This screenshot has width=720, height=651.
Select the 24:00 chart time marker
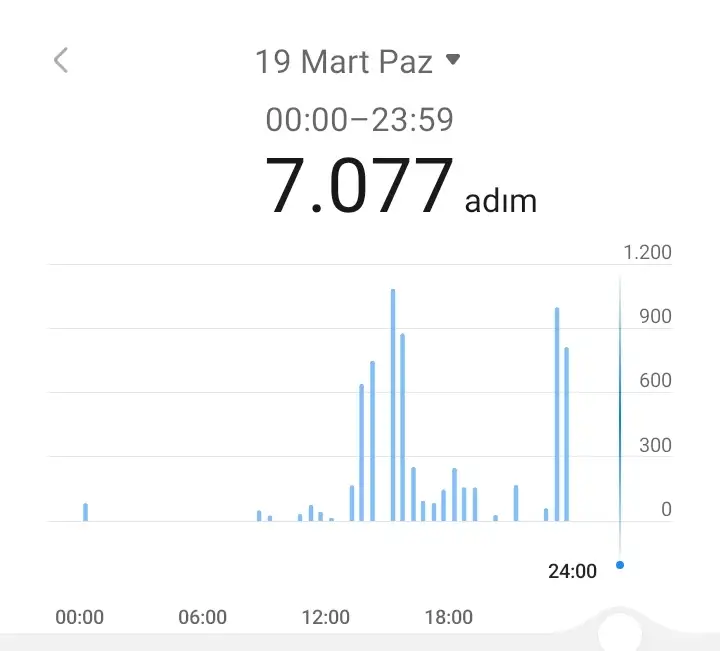[x=620, y=566]
